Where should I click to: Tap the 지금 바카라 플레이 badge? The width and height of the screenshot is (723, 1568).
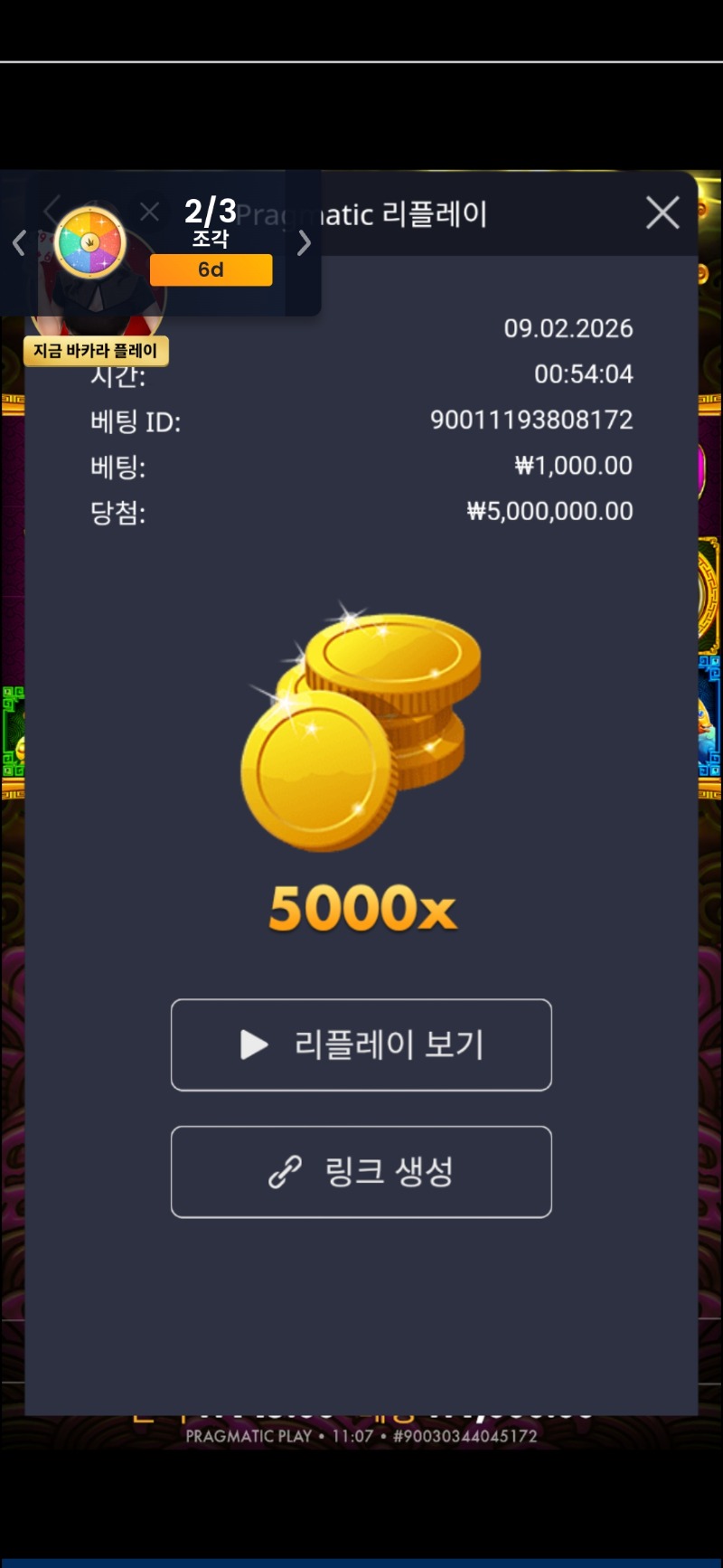(x=96, y=351)
